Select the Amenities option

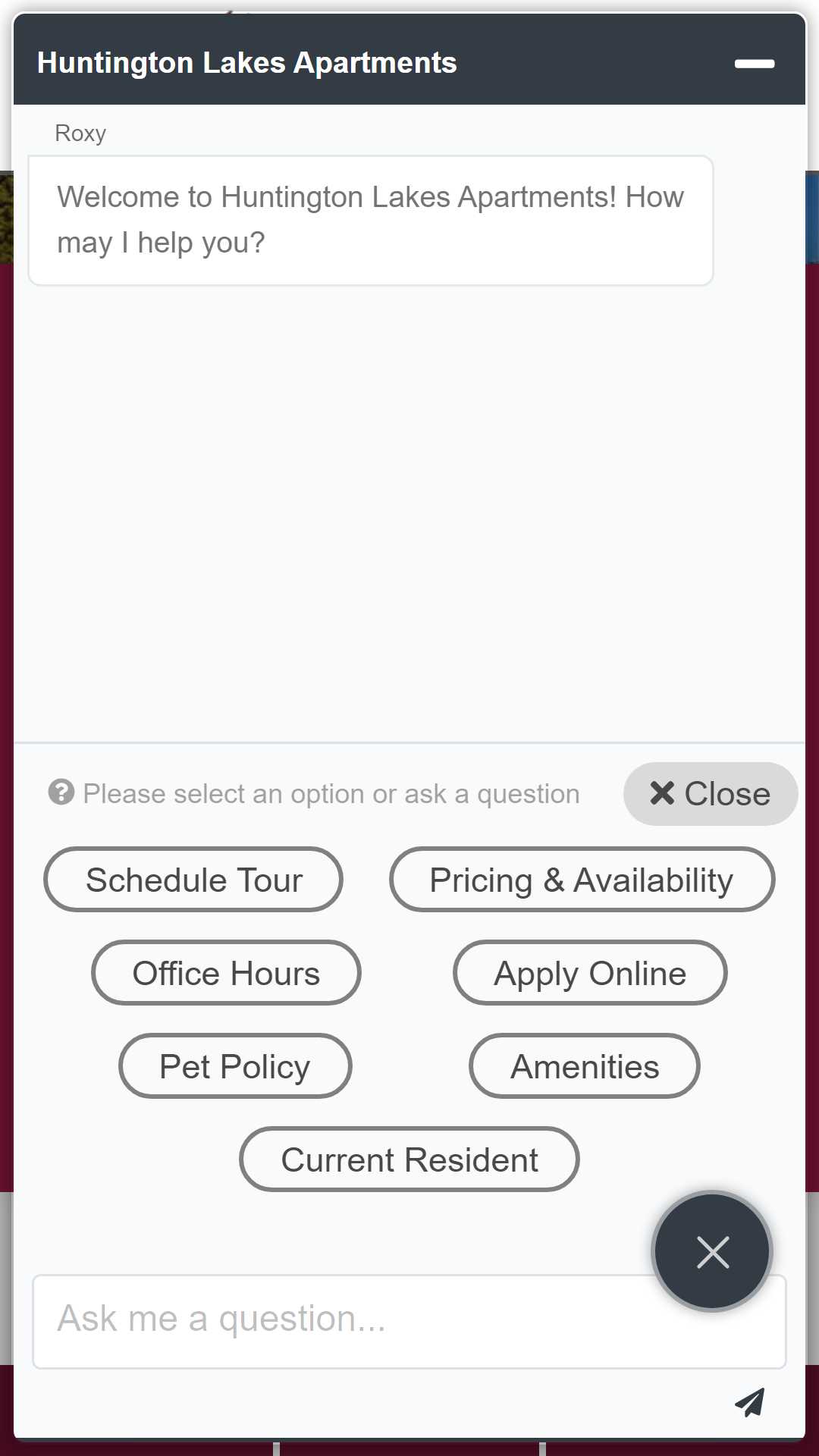point(585,1066)
